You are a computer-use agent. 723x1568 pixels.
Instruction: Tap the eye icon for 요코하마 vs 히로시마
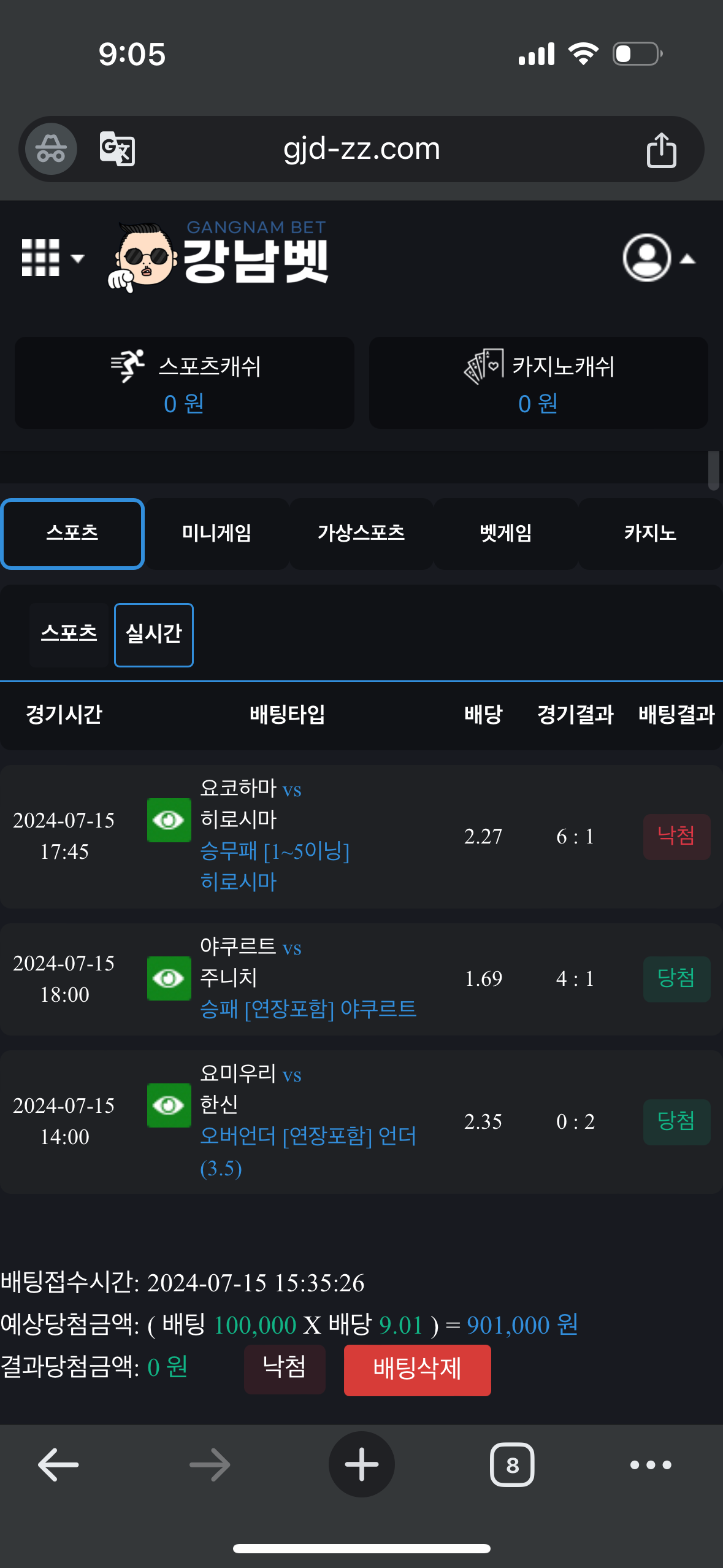point(169,820)
